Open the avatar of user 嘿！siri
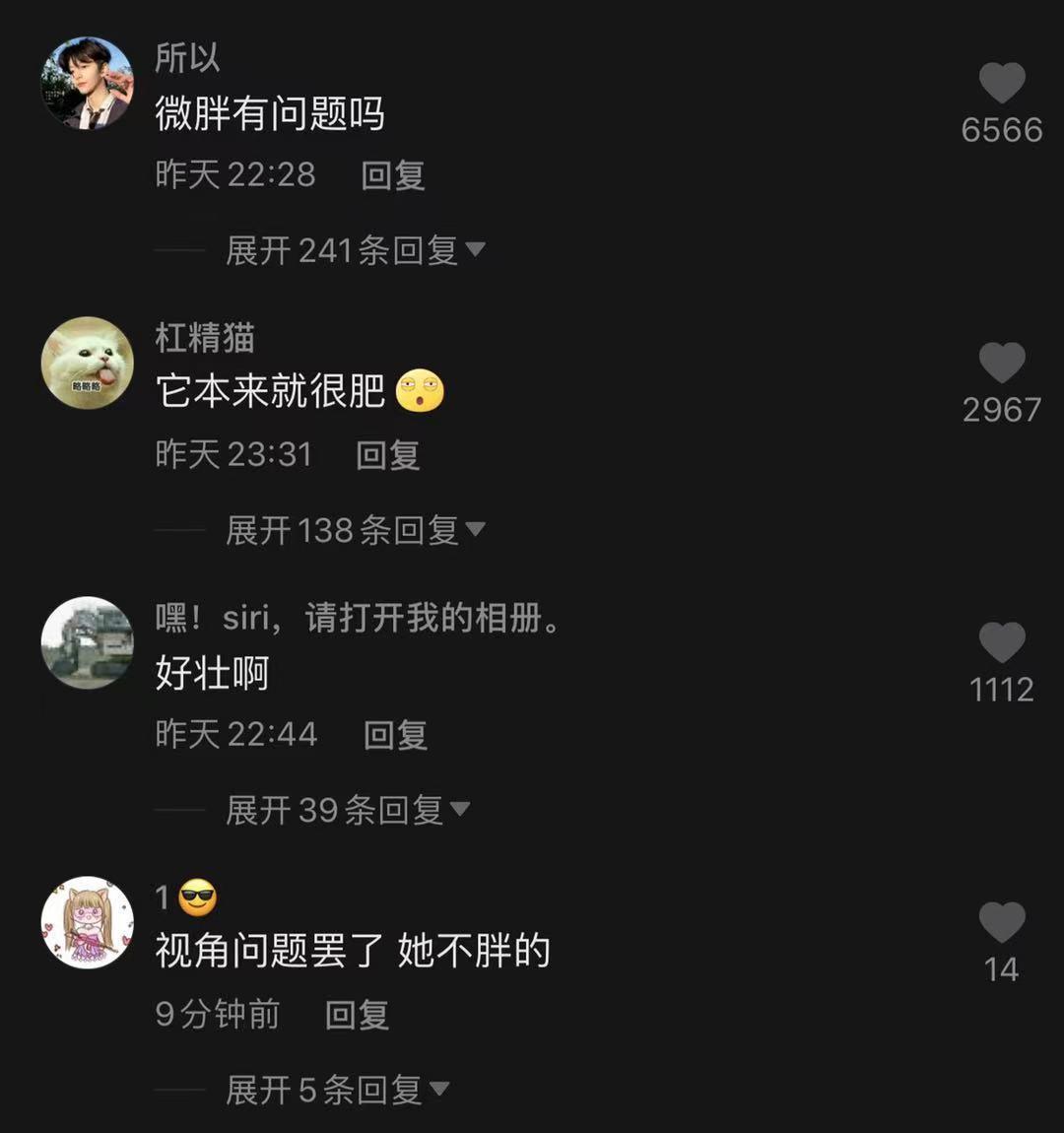1064x1133 pixels. pyautogui.click(x=87, y=641)
